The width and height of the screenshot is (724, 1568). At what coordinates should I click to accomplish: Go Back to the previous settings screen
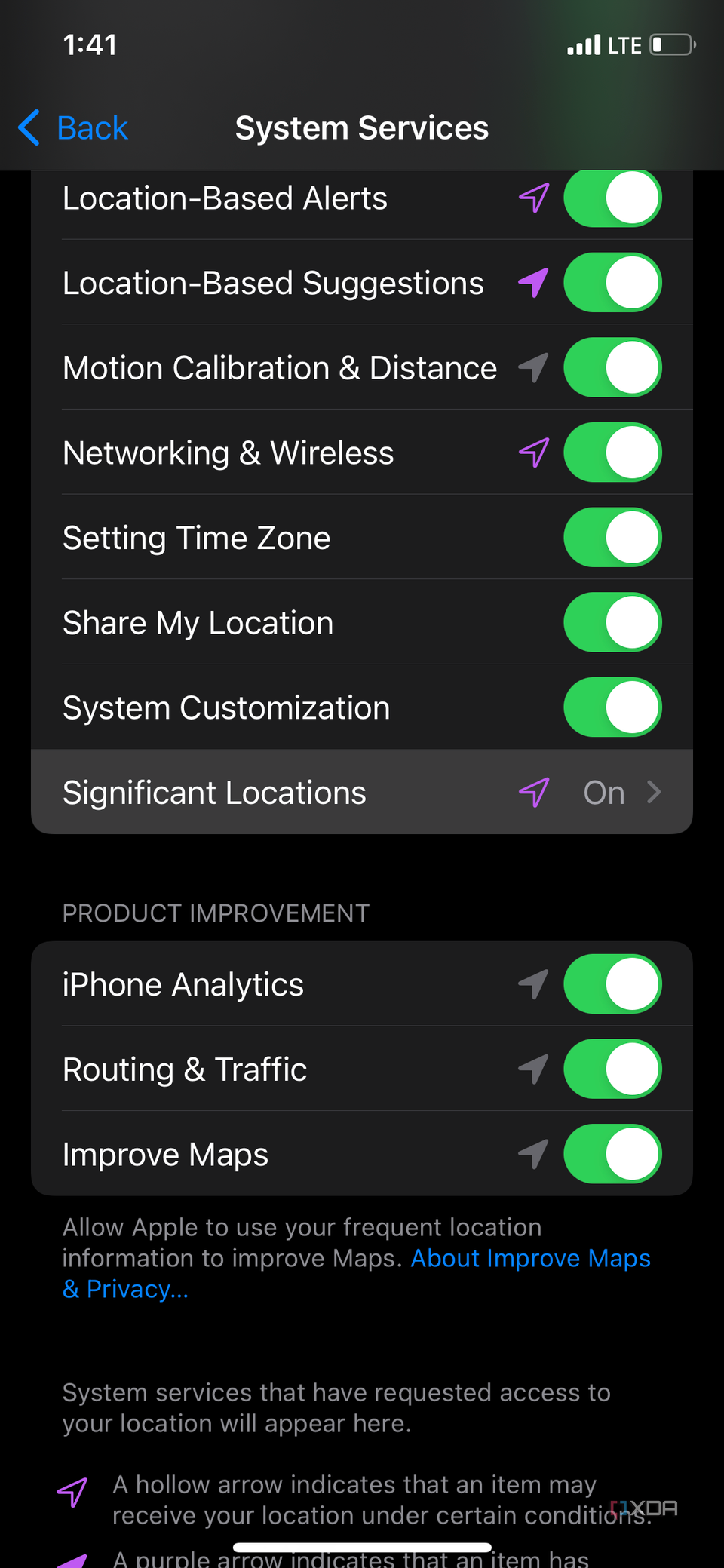(x=72, y=127)
